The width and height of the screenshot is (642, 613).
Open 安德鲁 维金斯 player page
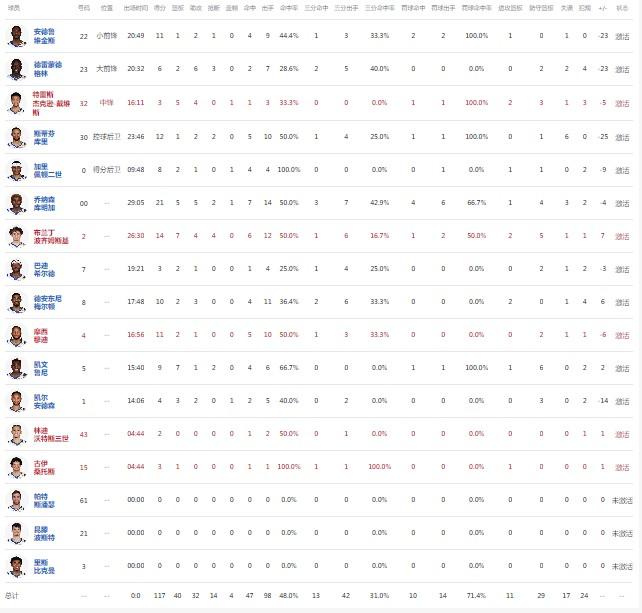(45, 36)
